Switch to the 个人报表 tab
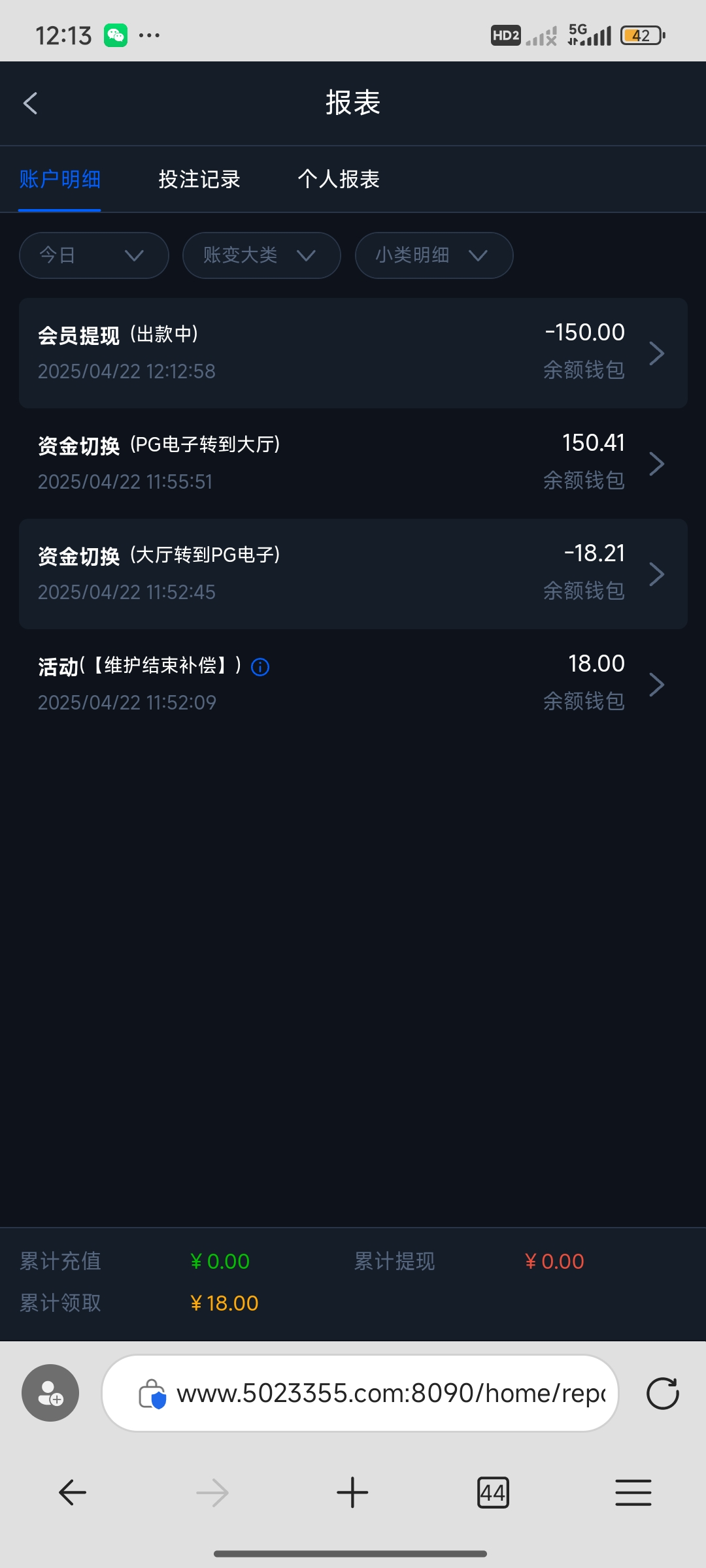706x1568 pixels. pos(339,179)
